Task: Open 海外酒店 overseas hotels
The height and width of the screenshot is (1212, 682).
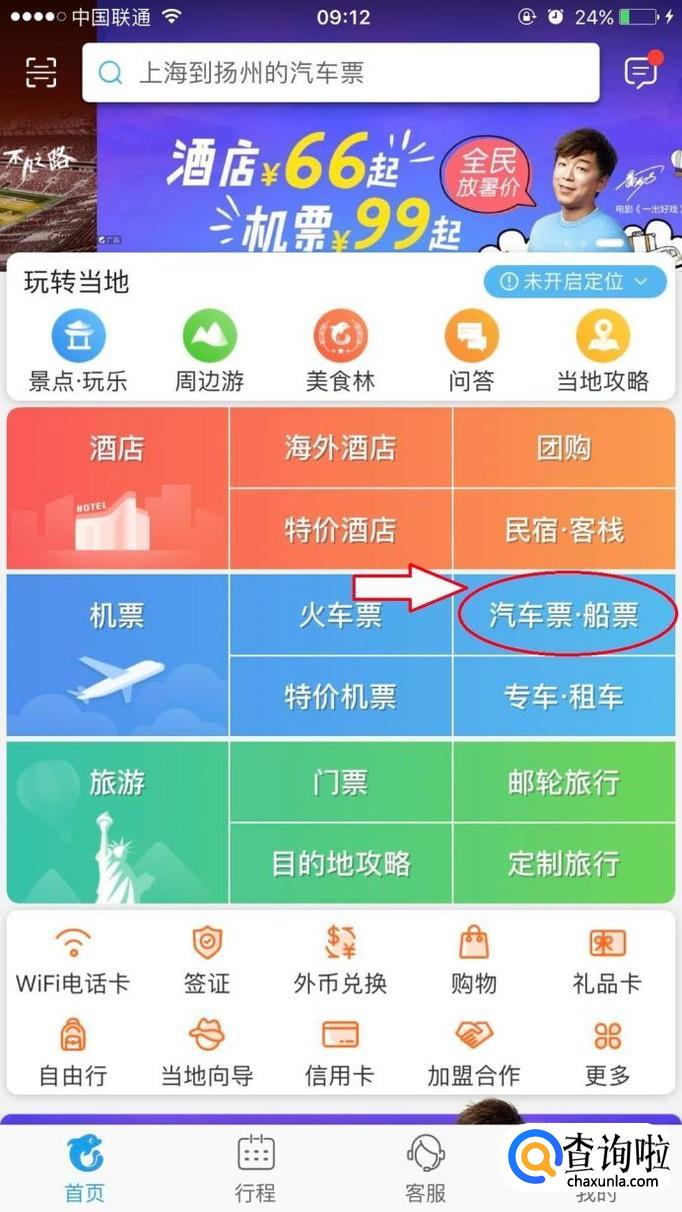Action: coord(340,448)
